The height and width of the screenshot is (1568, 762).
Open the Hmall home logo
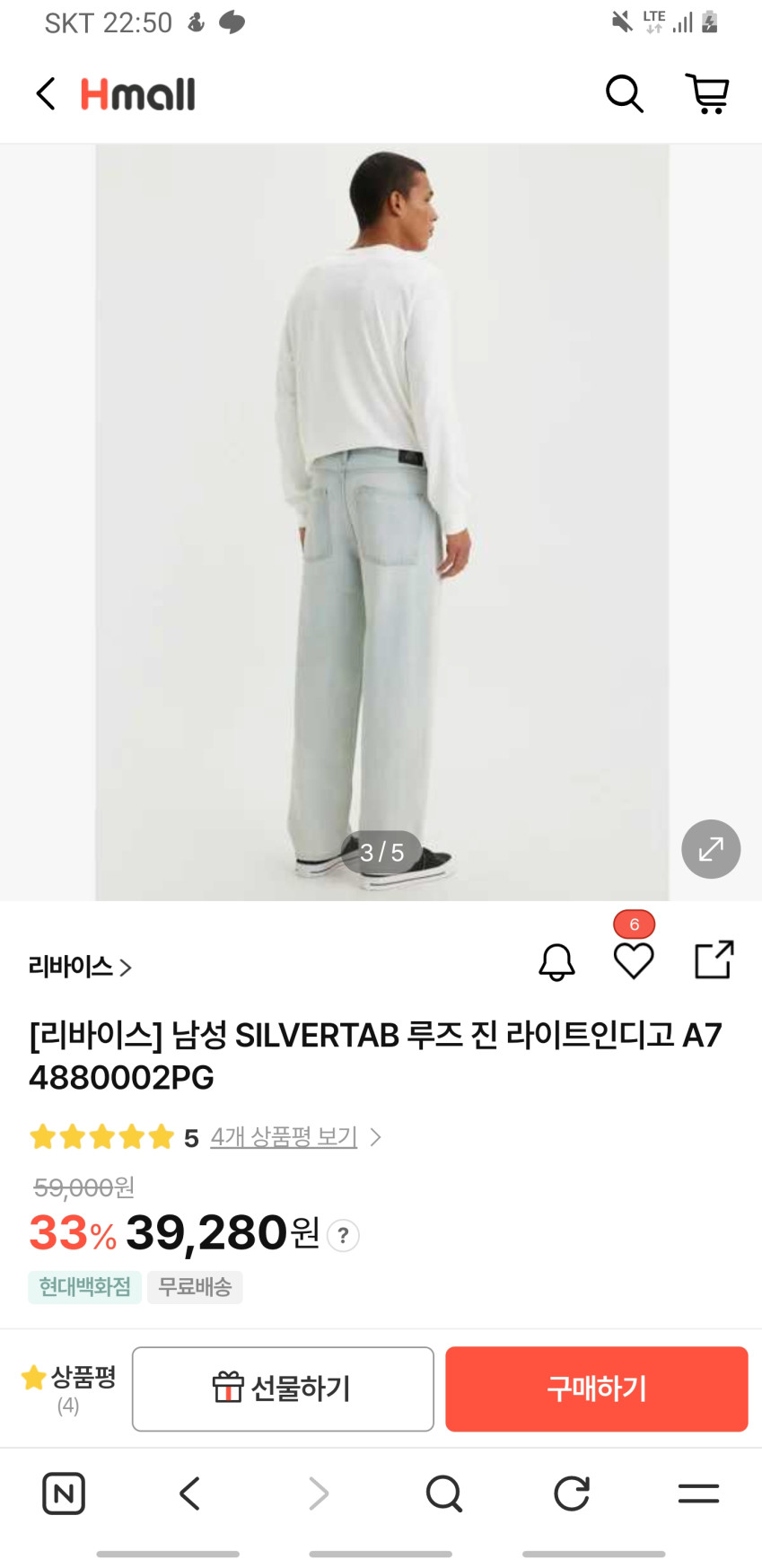(x=137, y=94)
